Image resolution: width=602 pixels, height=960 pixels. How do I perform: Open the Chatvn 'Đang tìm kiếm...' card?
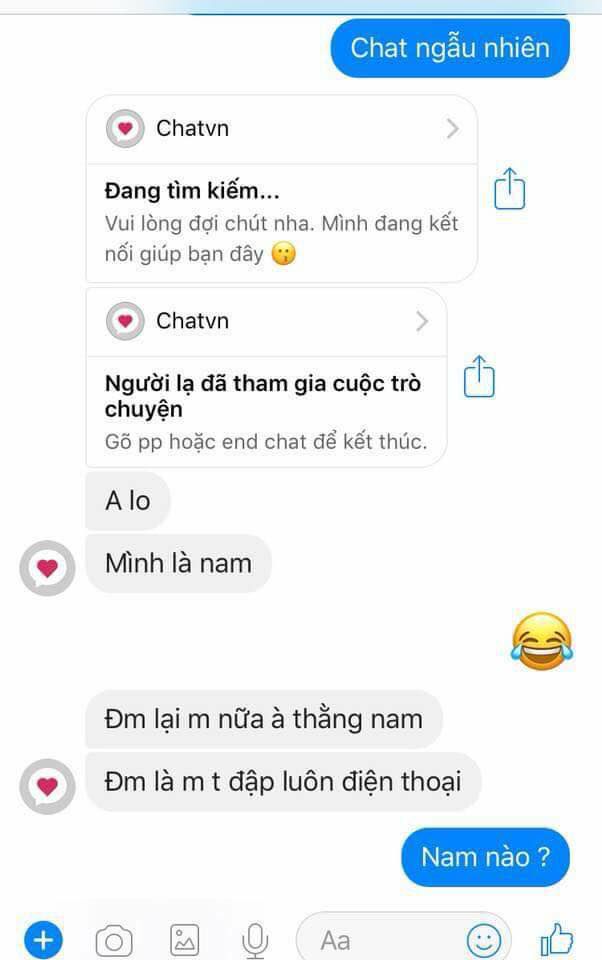282,128
